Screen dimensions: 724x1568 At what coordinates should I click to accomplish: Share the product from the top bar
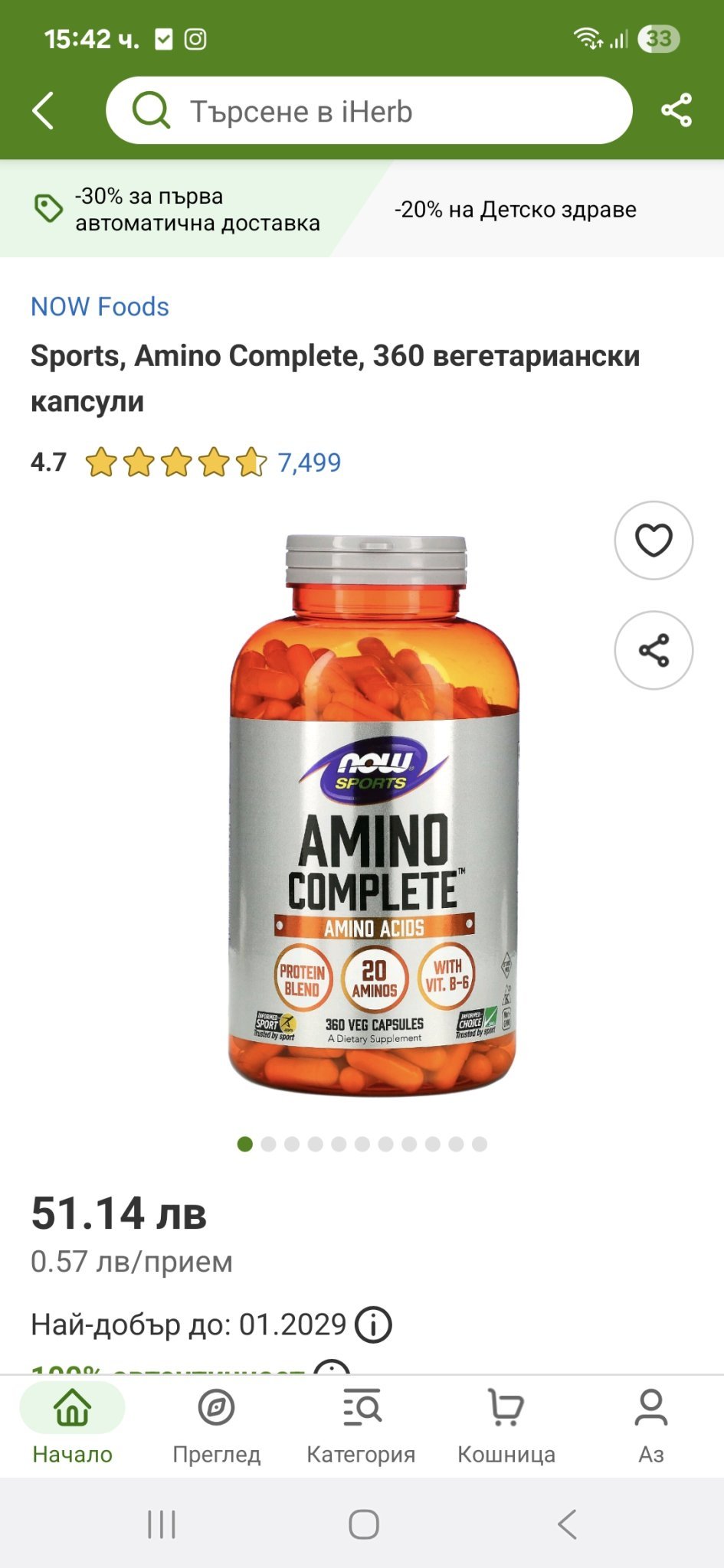(x=676, y=110)
